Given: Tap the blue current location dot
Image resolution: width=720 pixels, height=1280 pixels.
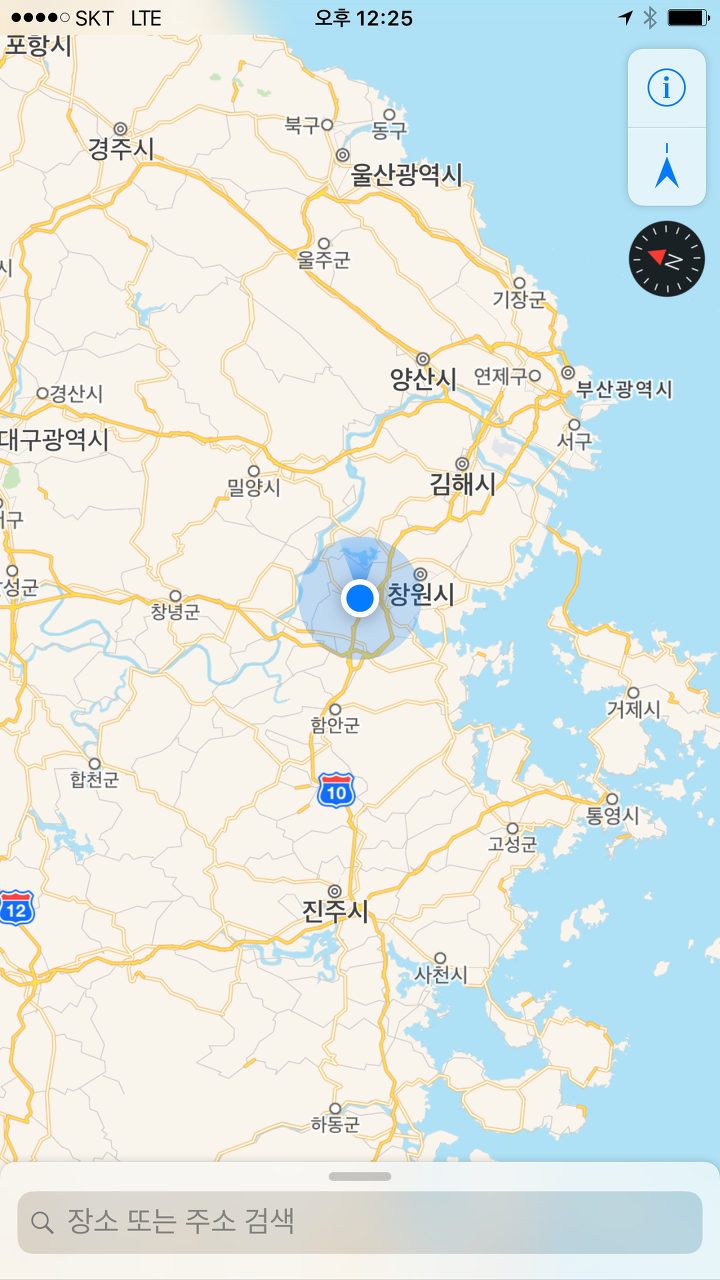Looking at the screenshot, I should (x=359, y=598).
